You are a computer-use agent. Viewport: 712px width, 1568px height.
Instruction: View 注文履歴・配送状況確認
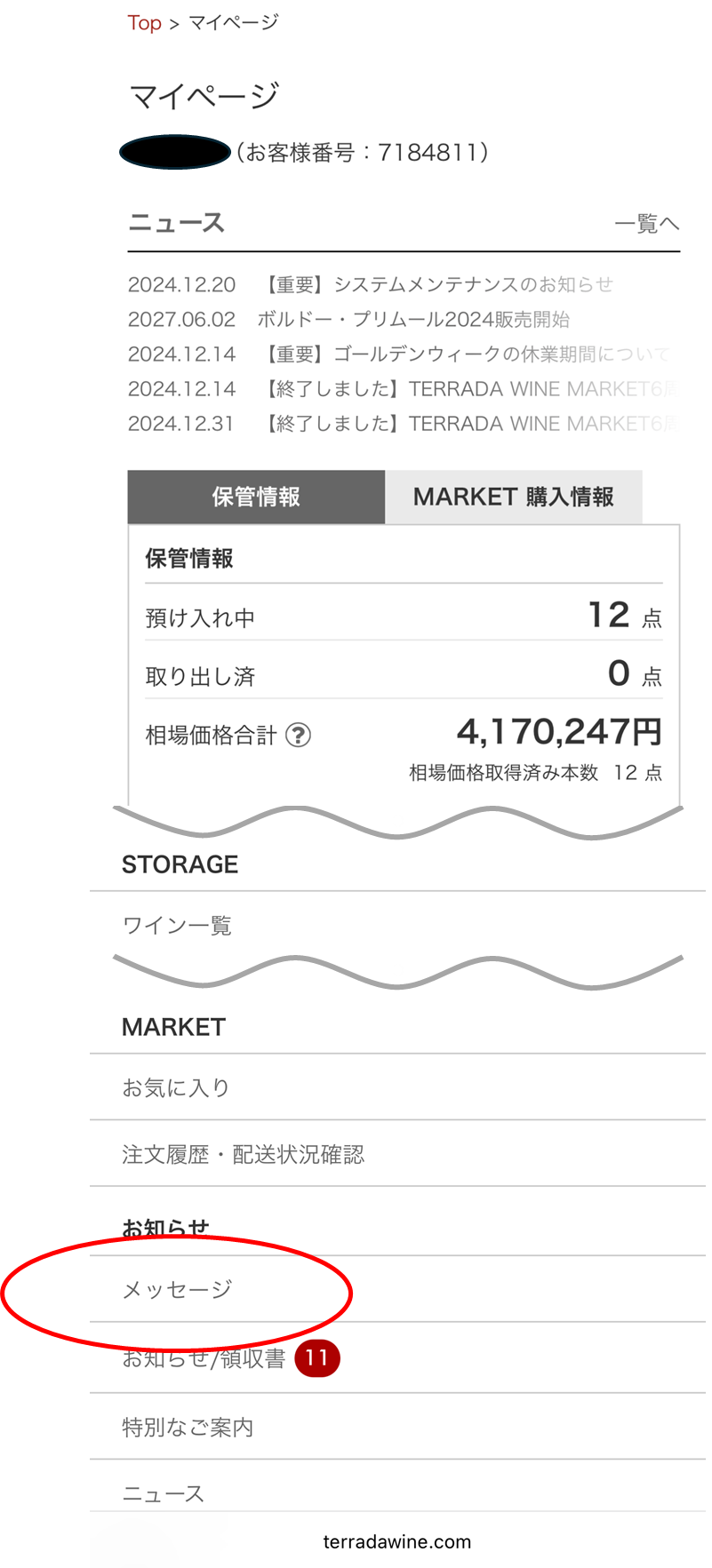point(243,1154)
